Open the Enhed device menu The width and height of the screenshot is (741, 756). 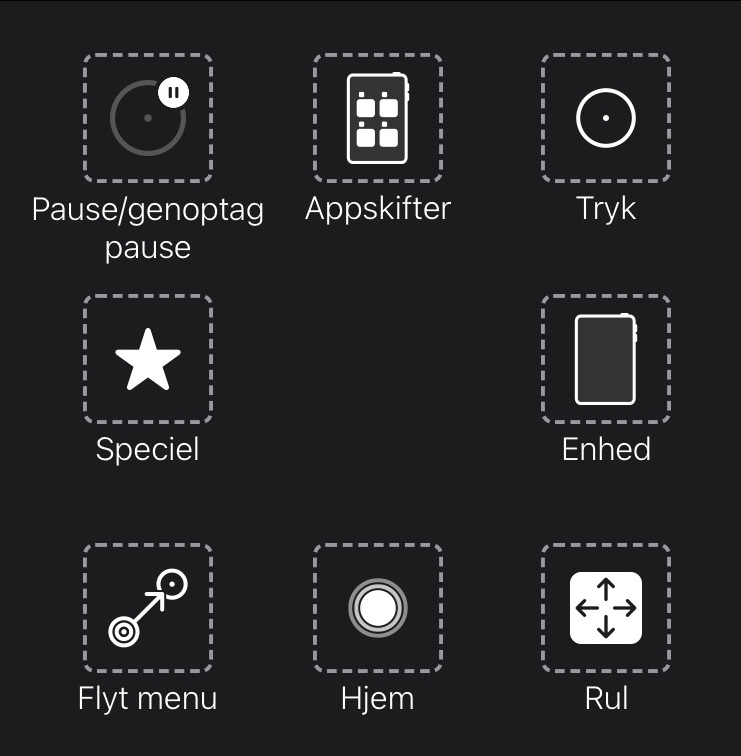click(x=606, y=359)
